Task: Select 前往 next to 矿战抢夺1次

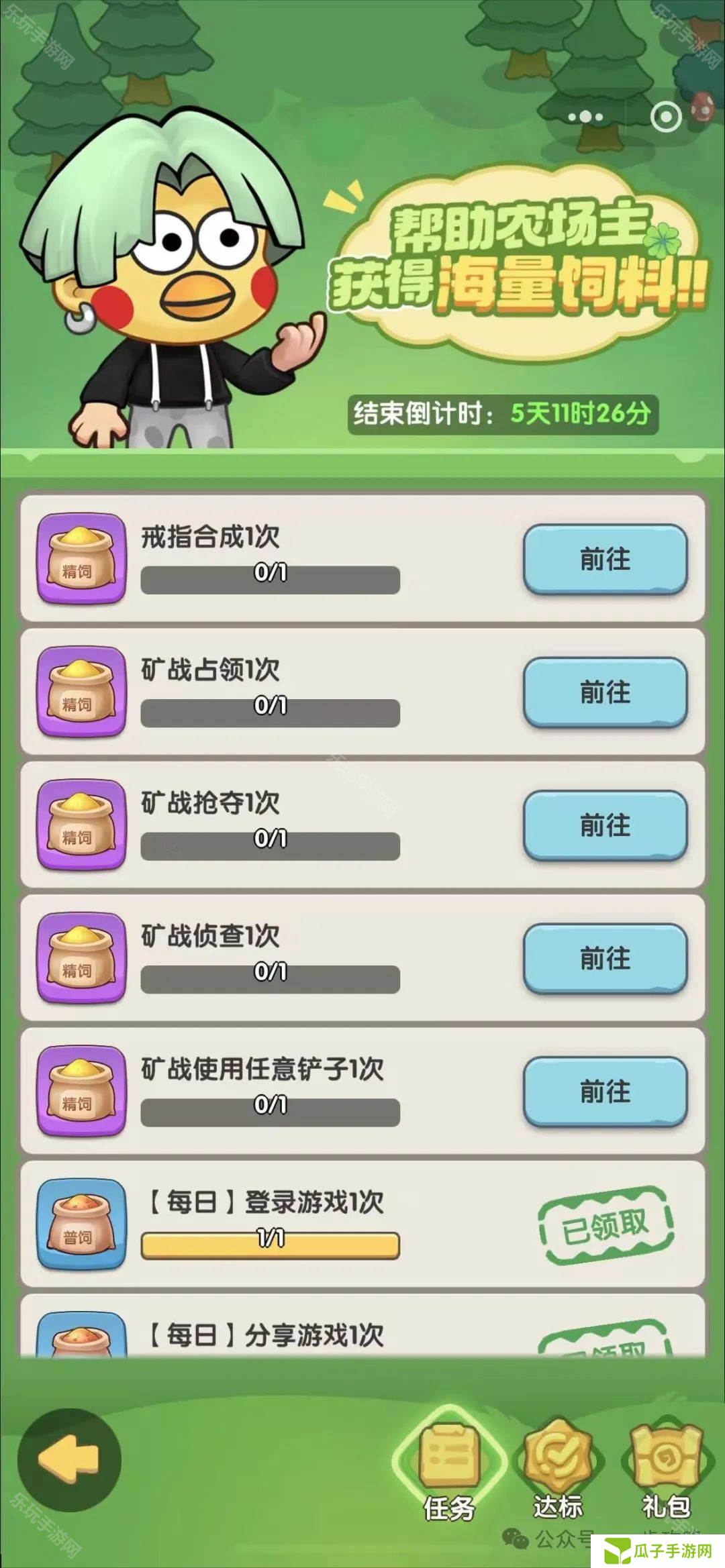Action: click(605, 825)
